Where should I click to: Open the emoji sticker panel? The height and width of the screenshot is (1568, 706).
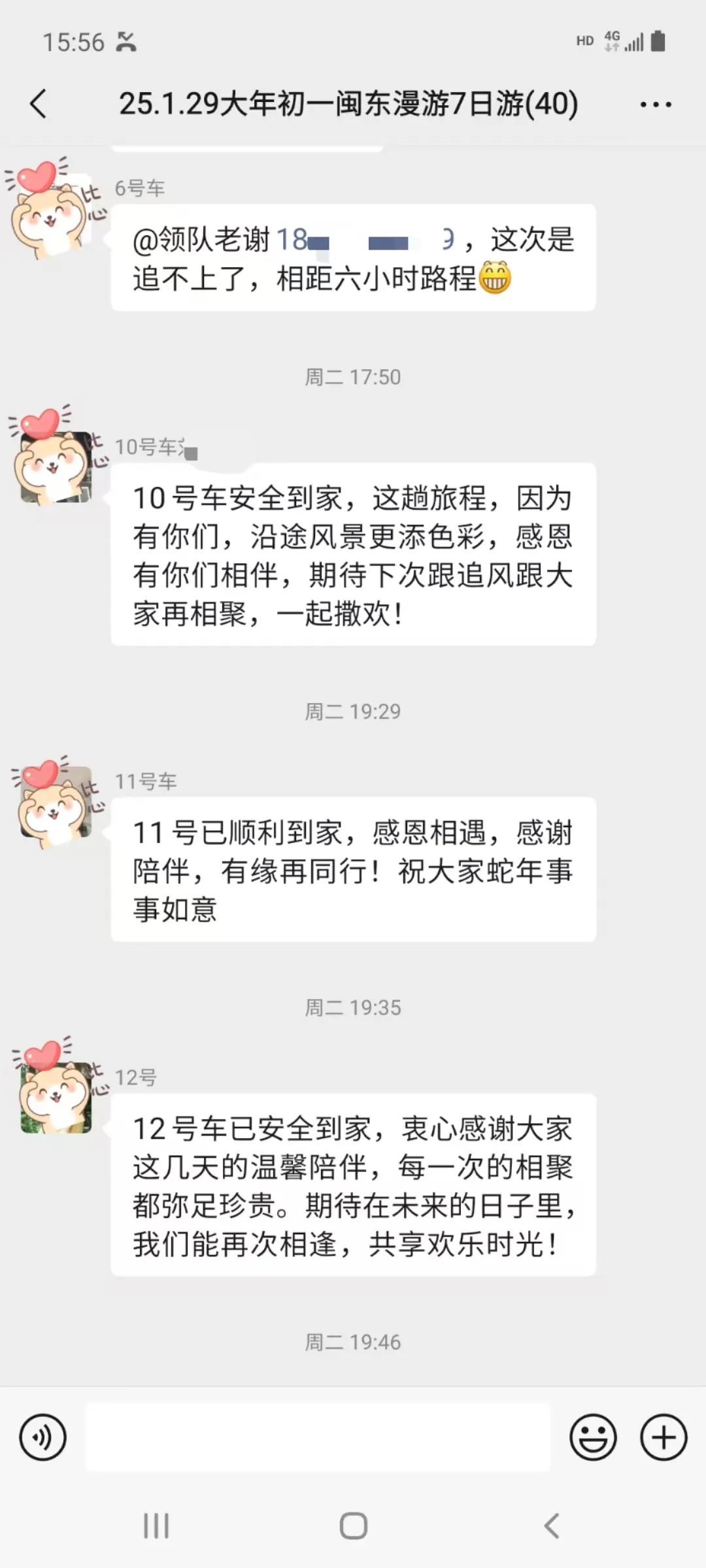point(593,1437)
